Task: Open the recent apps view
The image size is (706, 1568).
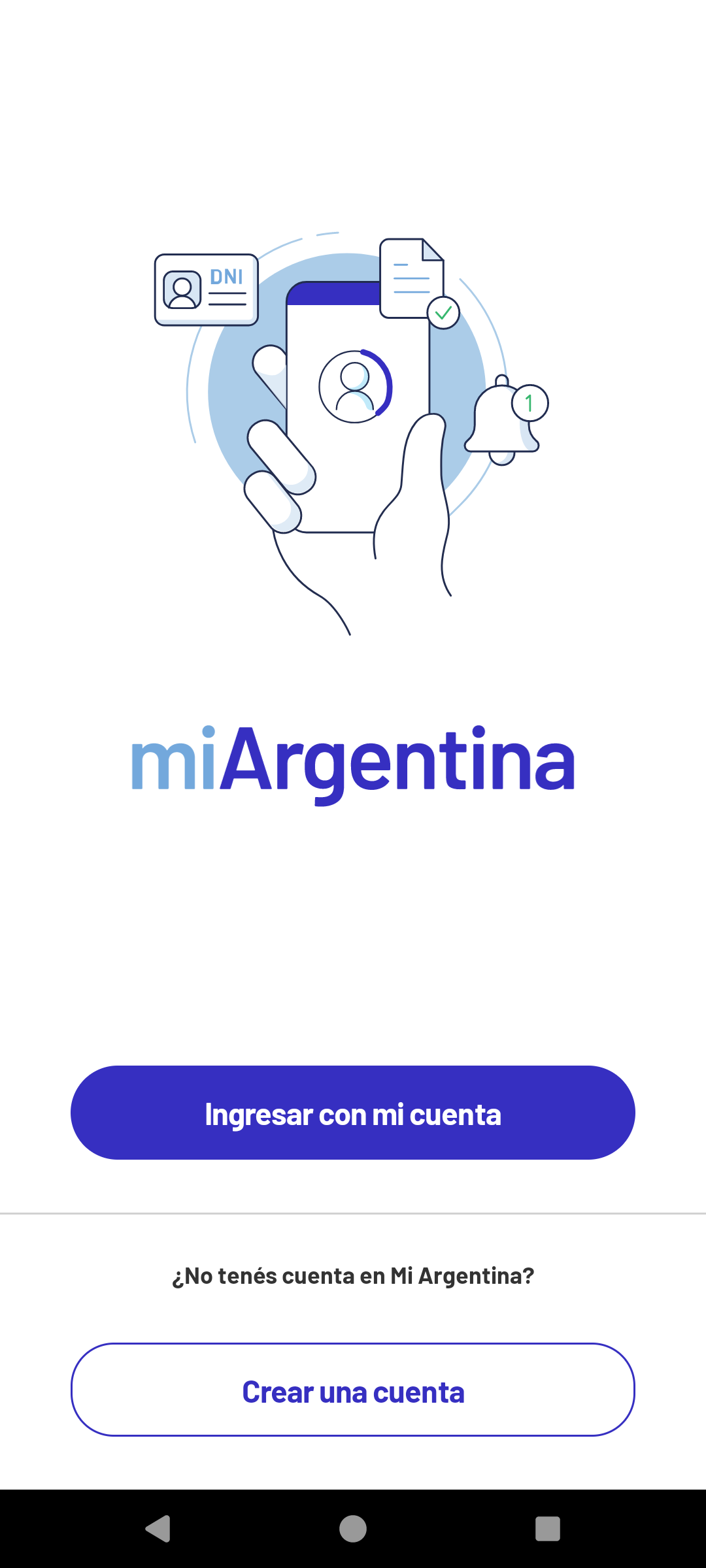Action: (547, 1529)
